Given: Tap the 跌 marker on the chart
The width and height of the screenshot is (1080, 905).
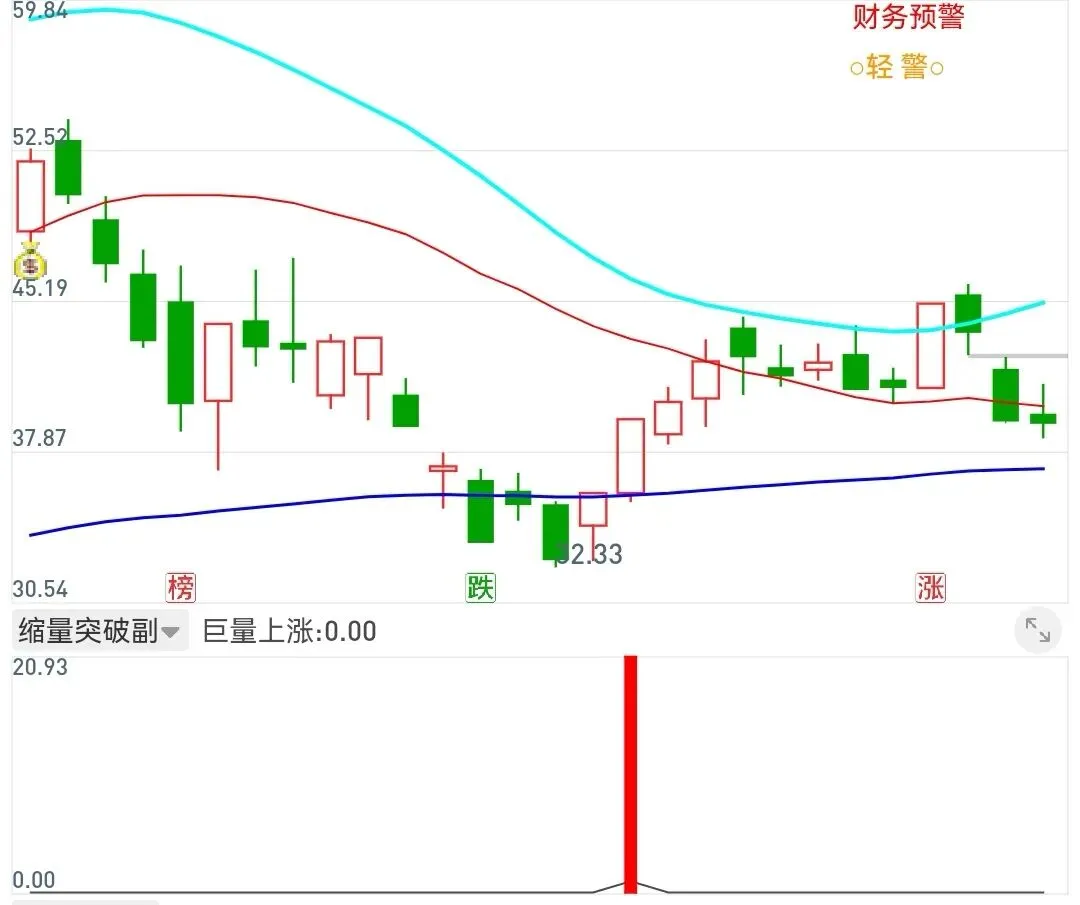Looking at the screenshot, I should pyautogui.click(x=480, y=587).
